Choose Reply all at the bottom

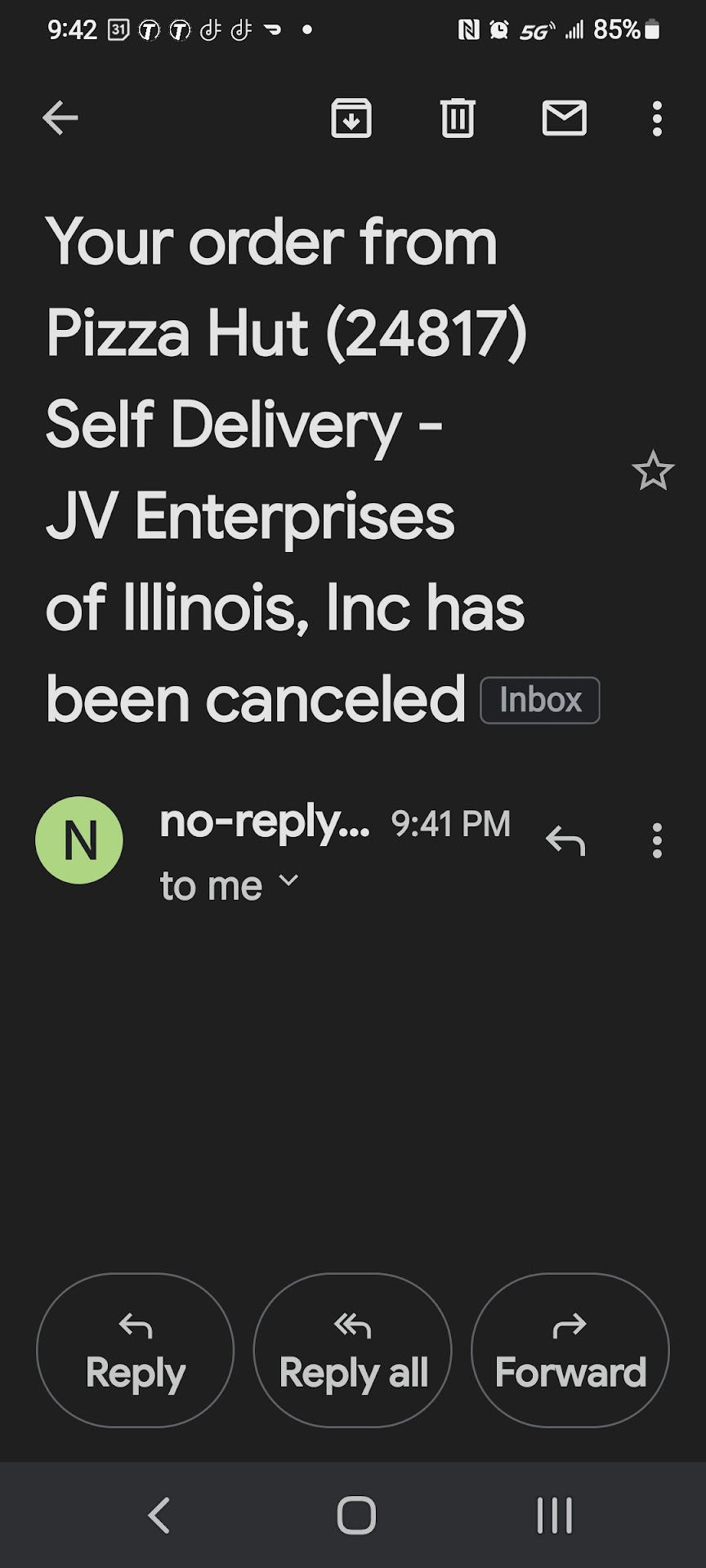(x=353, y=1350)
